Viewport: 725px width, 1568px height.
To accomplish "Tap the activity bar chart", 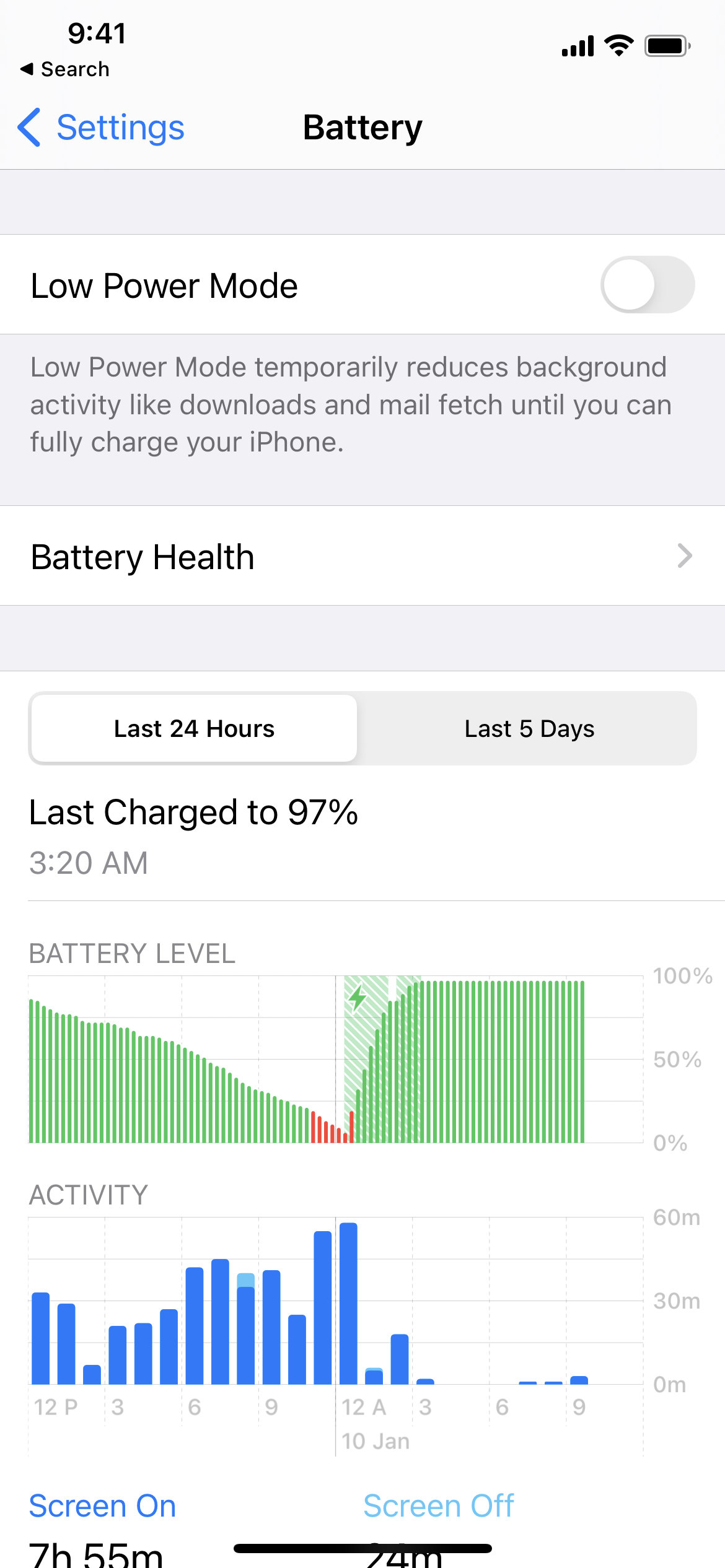I will click(335, 1300).
